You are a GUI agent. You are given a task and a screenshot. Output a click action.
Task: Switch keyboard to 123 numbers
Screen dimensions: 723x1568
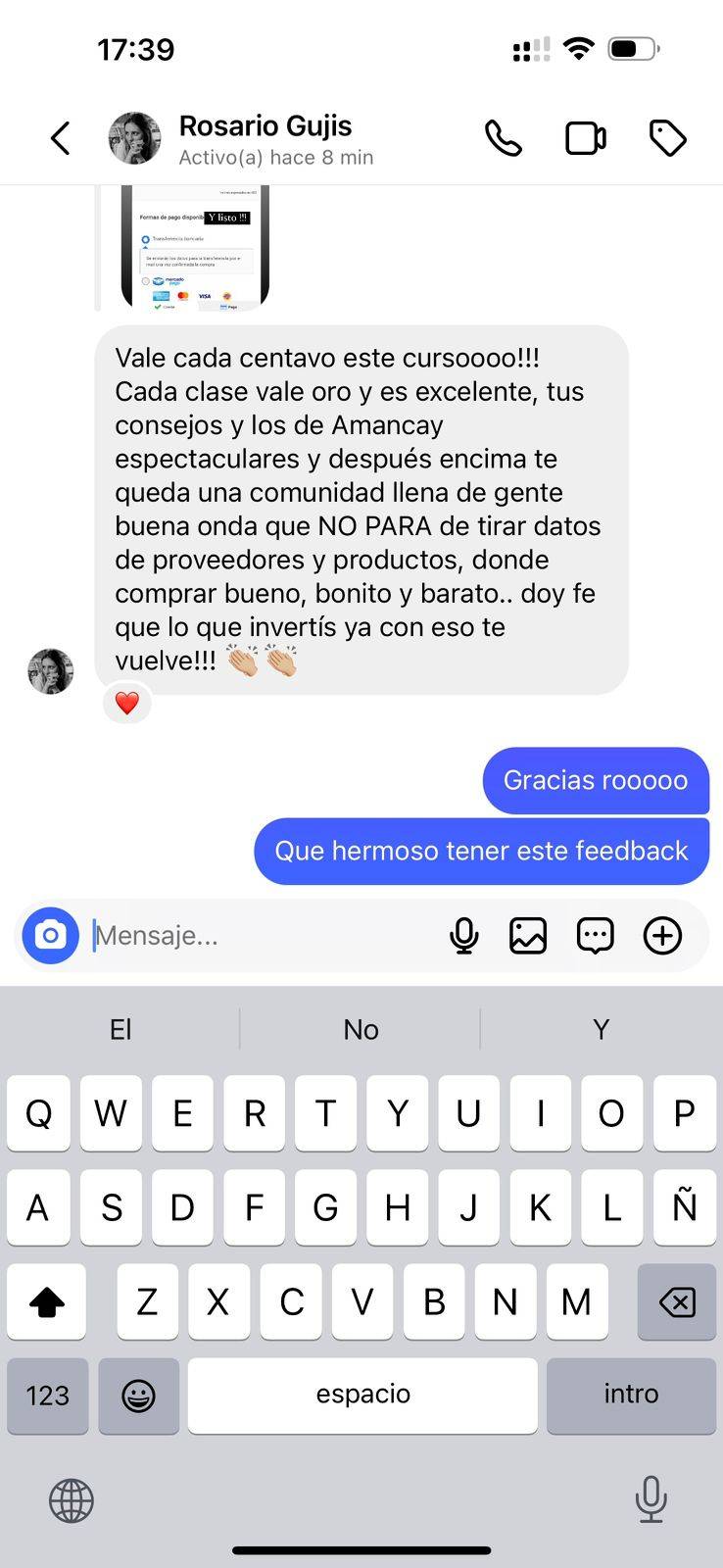(x=47, y=1396)
